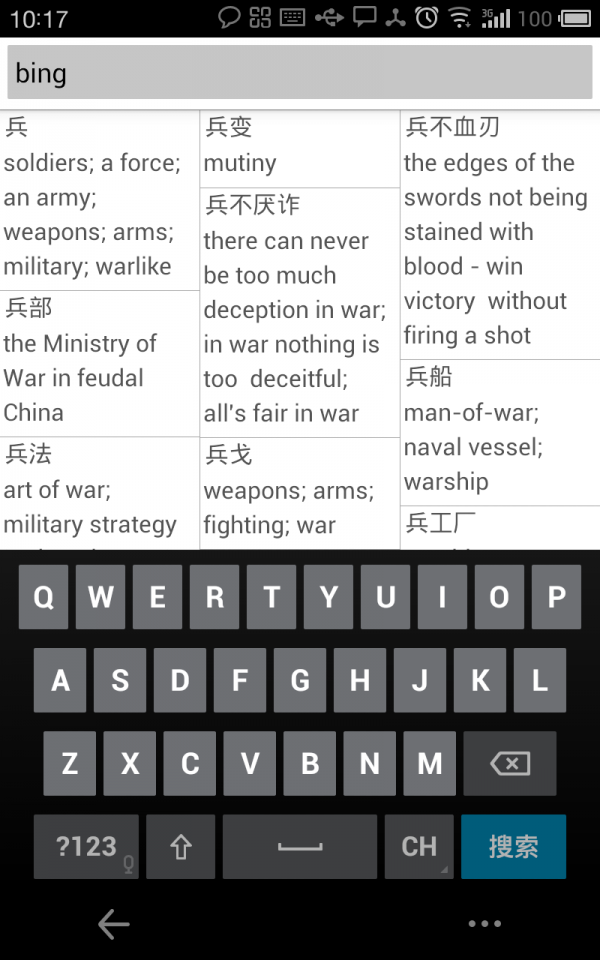Screen dimensions: 600x960
Task: Delete a character with the backspace key
Action: tap(509, 764)
